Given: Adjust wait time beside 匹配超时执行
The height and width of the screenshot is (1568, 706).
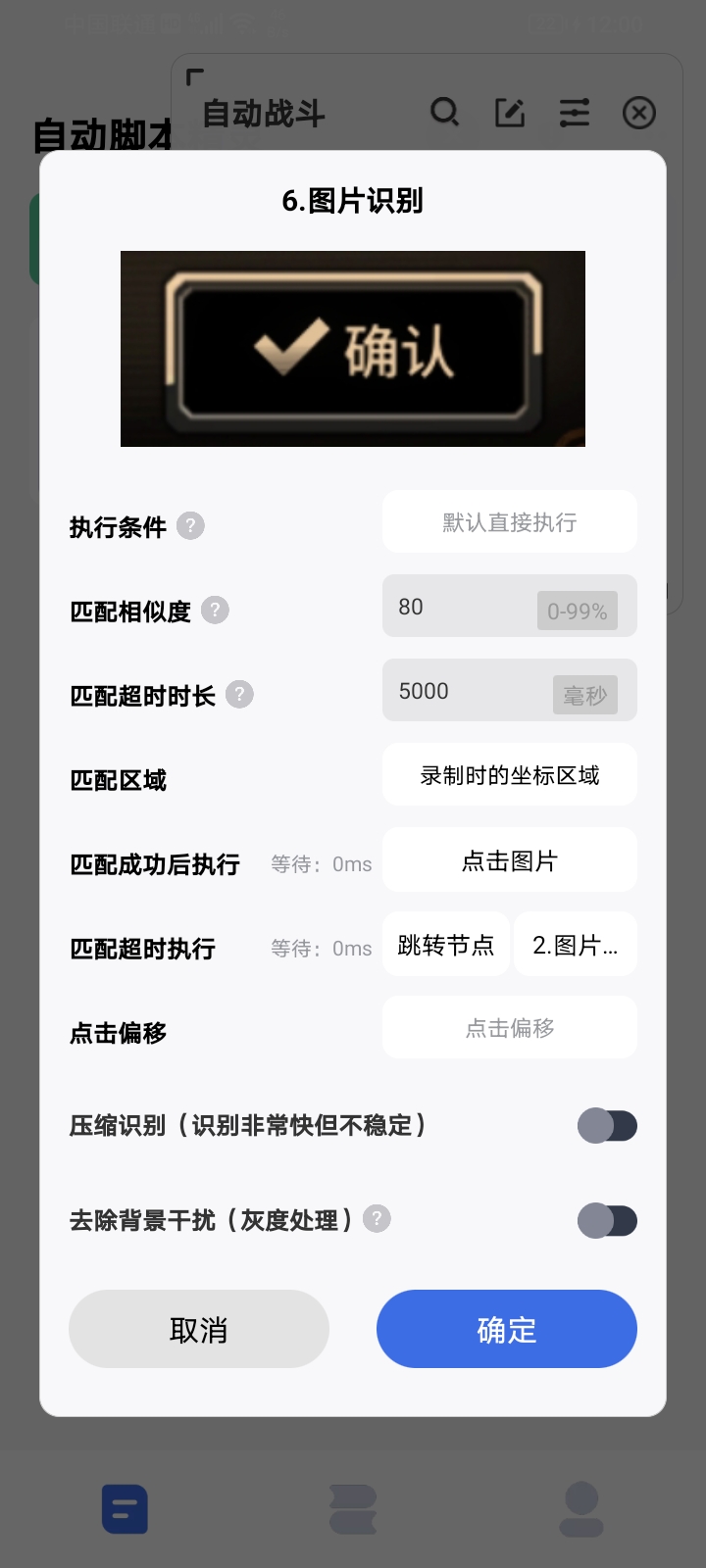Looking at the screenshot, I should click(322, 949).
